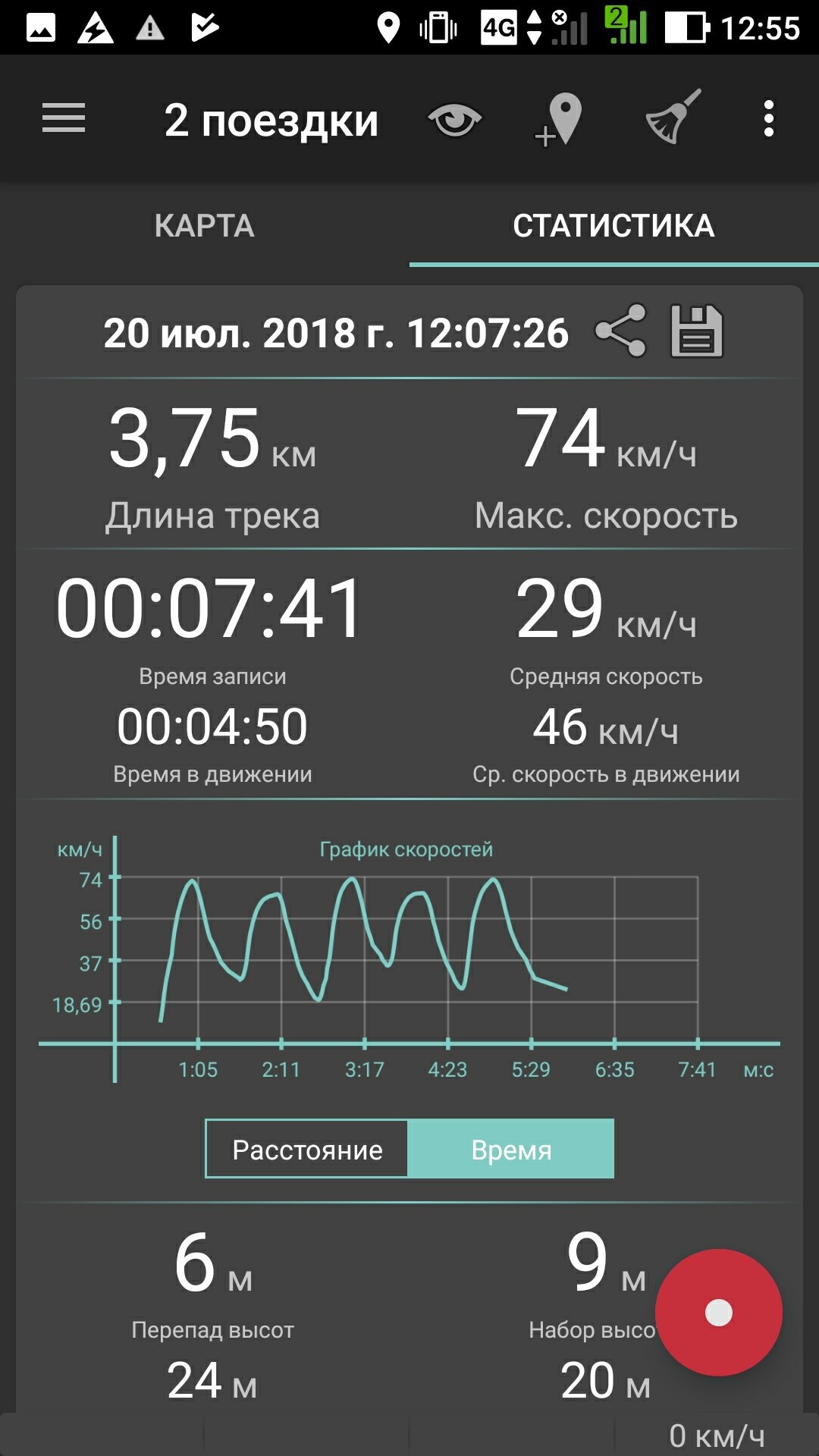The width and height of the screenshot is (819, 1456).
Task: Open the hamburger drawer menu
Action: point(64,119)
